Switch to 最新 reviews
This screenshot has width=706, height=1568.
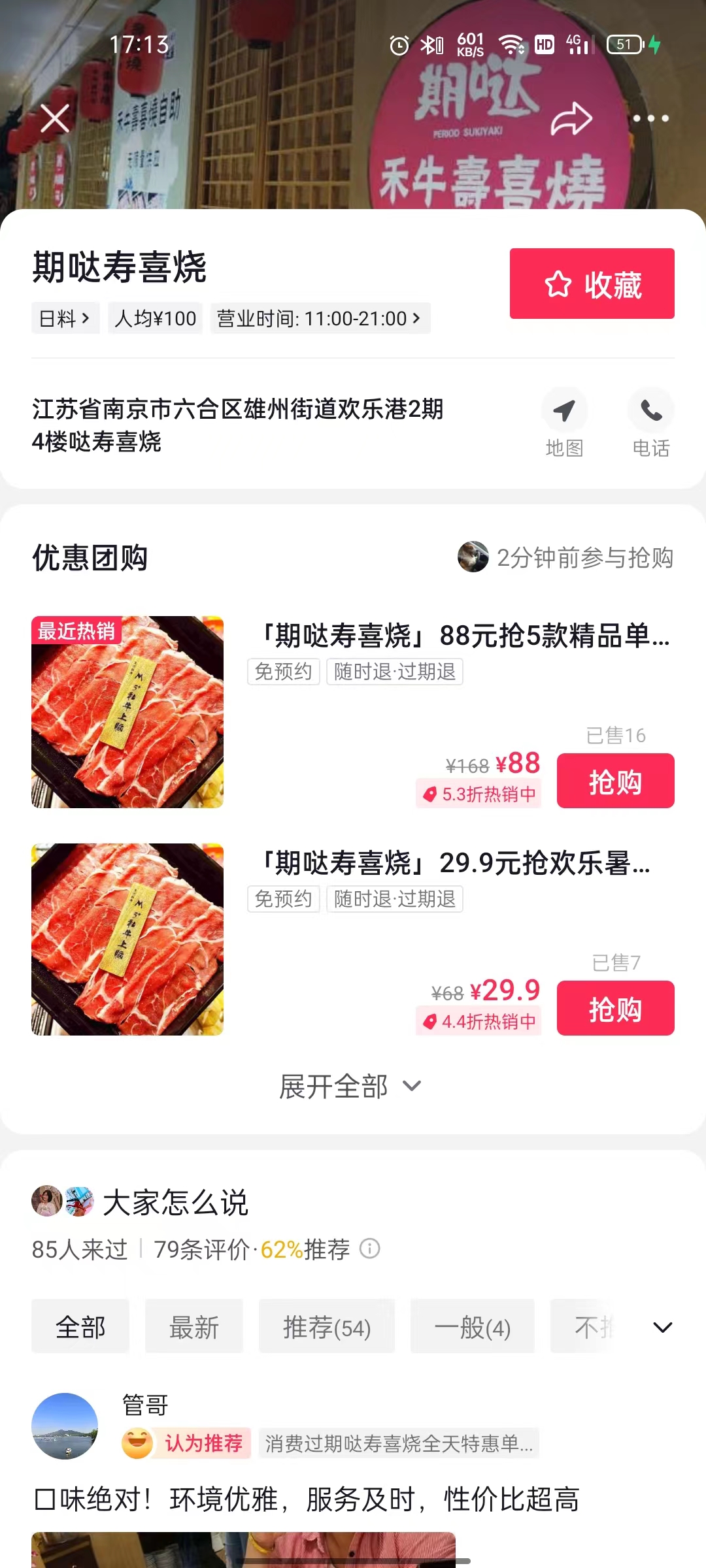[x=194, y=1327]
